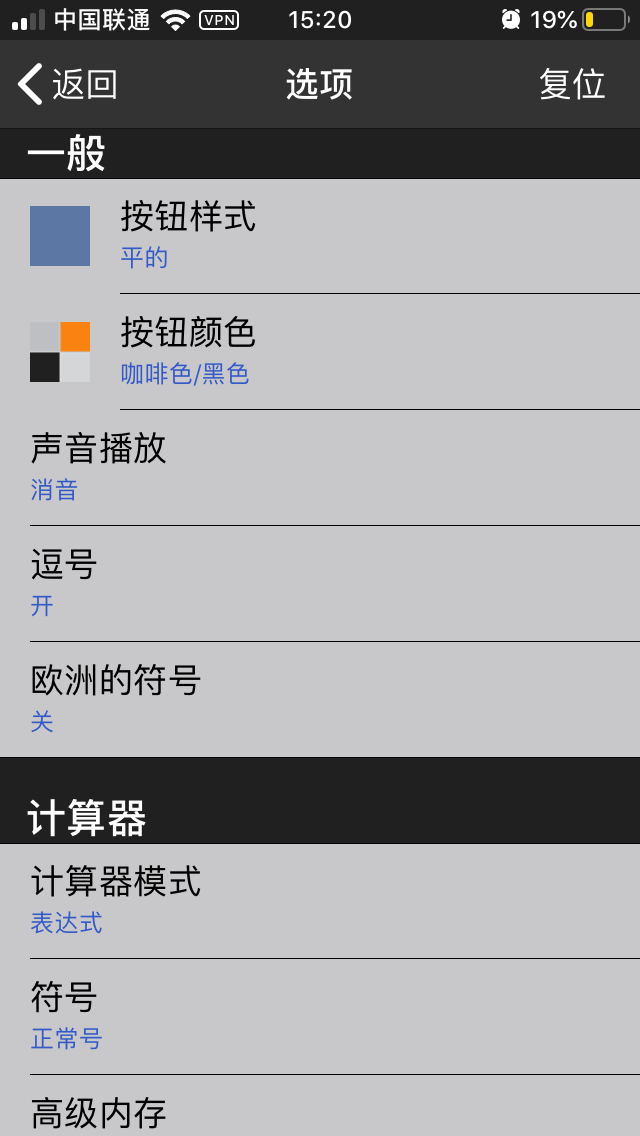Choose the 计算器模式 option
Screen dimensions: 640x1136
pyautogui.click(x=320, y=900)
